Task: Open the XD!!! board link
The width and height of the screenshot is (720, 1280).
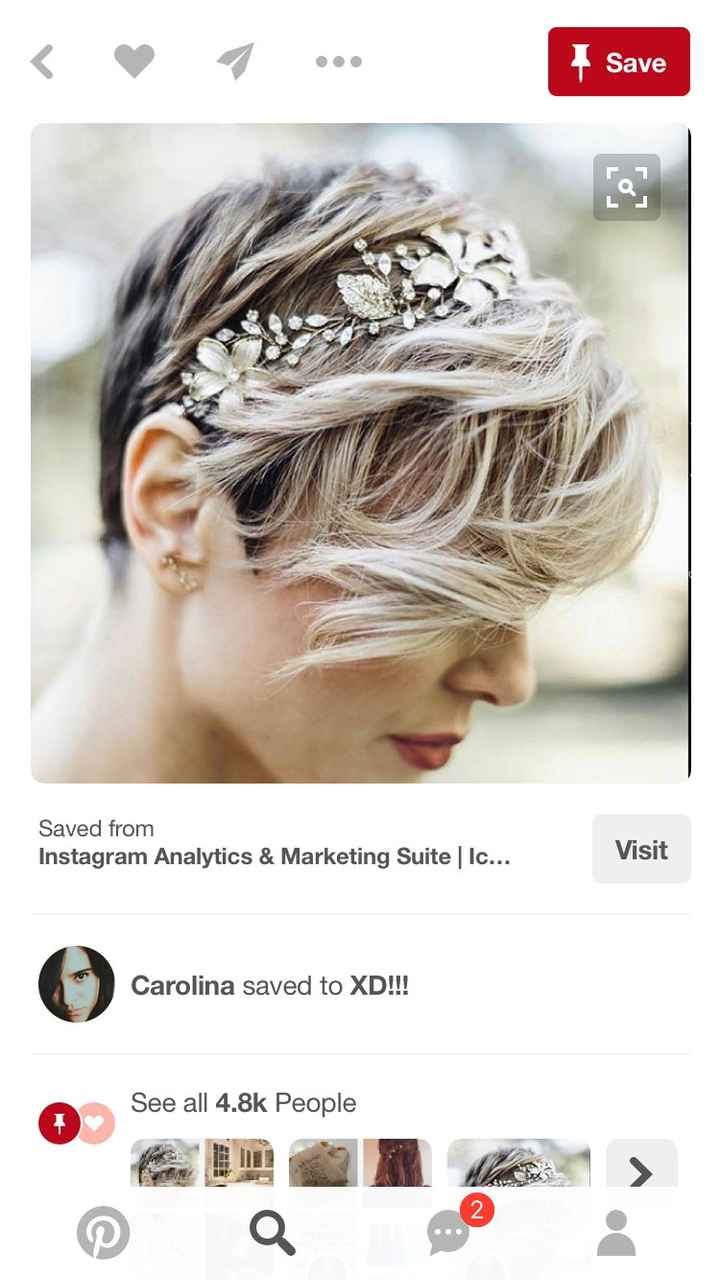Action: tap(377, 986)
